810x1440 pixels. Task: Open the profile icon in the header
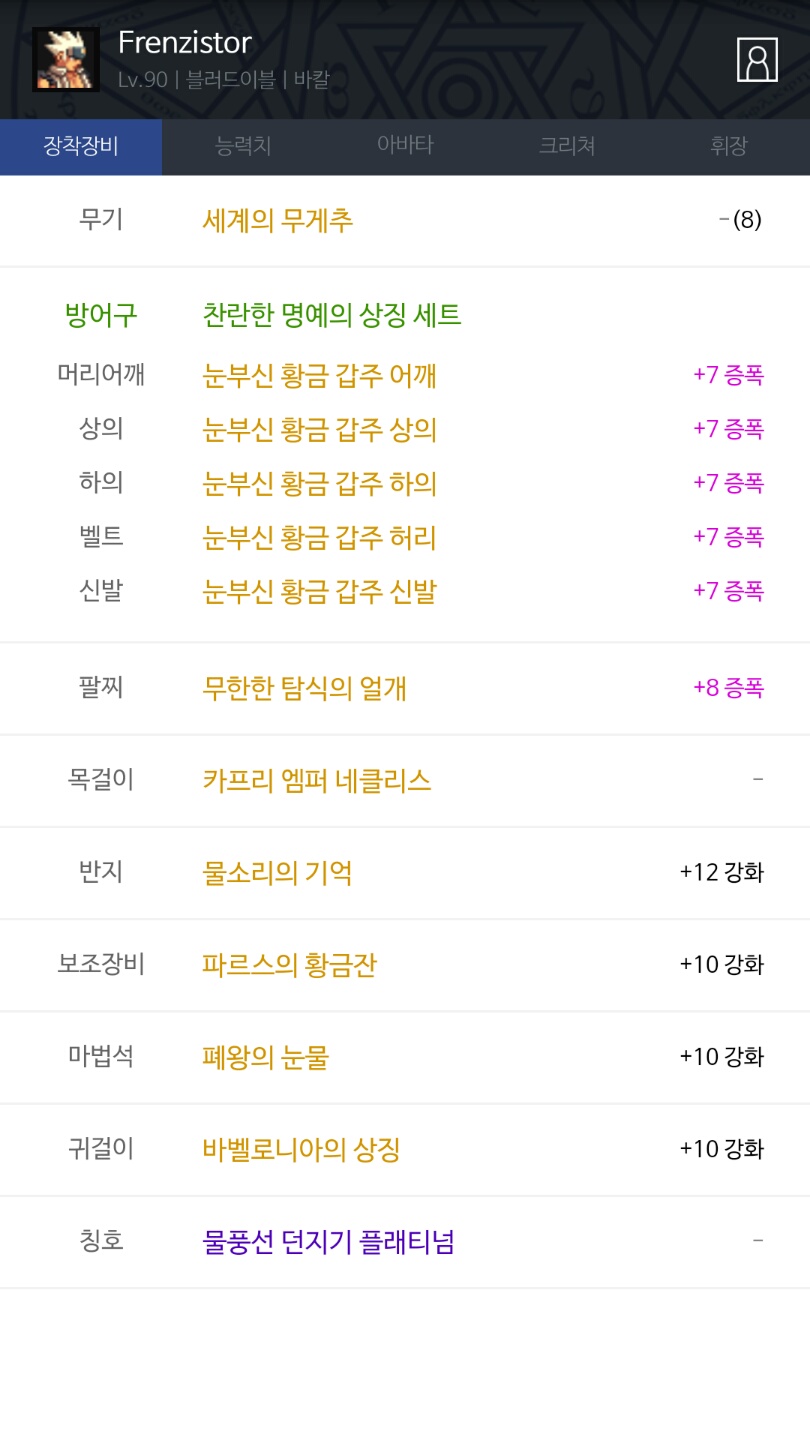[x=757, y=60]
